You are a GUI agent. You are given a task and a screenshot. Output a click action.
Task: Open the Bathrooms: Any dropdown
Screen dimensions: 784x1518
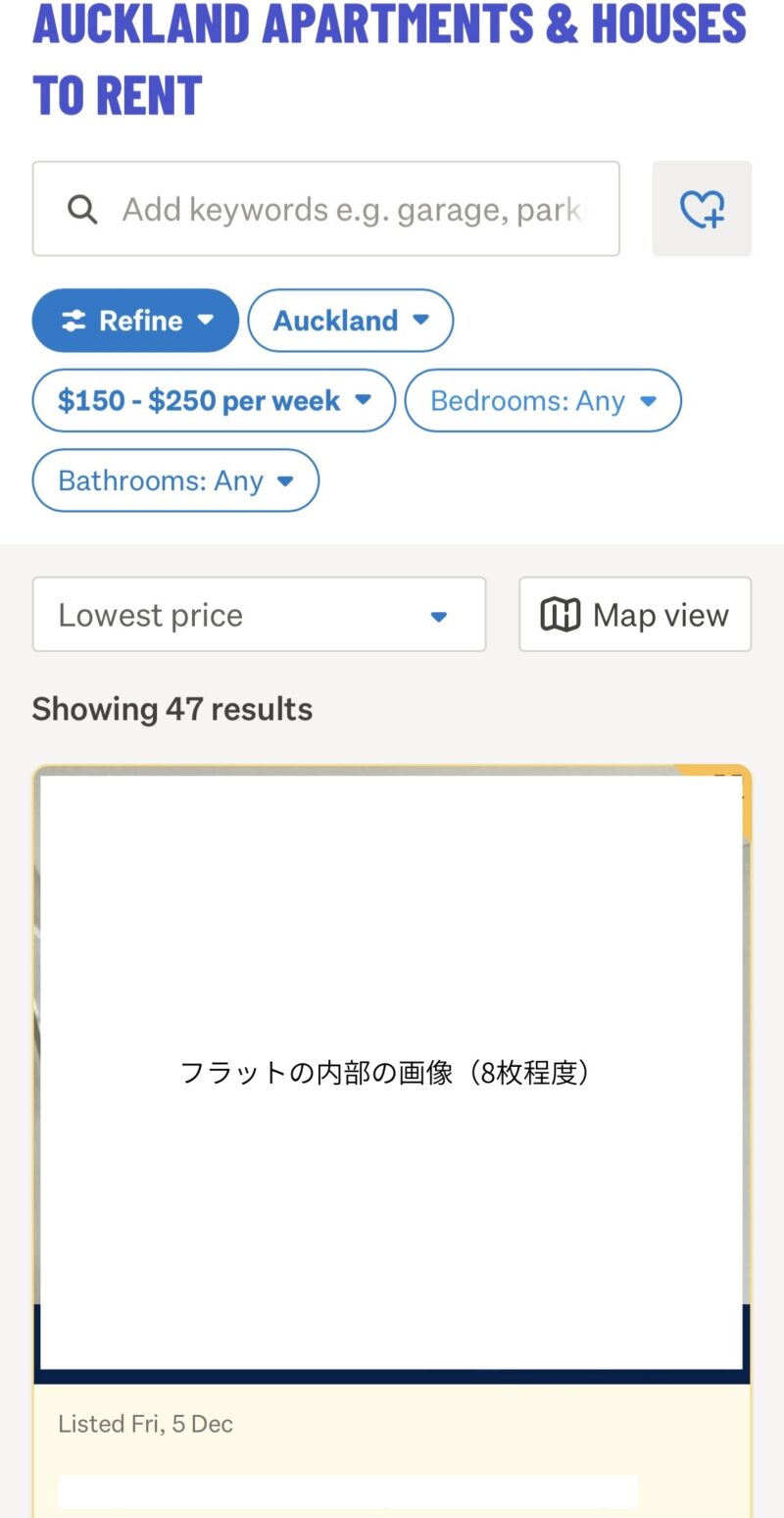click(x=174, y=481)
